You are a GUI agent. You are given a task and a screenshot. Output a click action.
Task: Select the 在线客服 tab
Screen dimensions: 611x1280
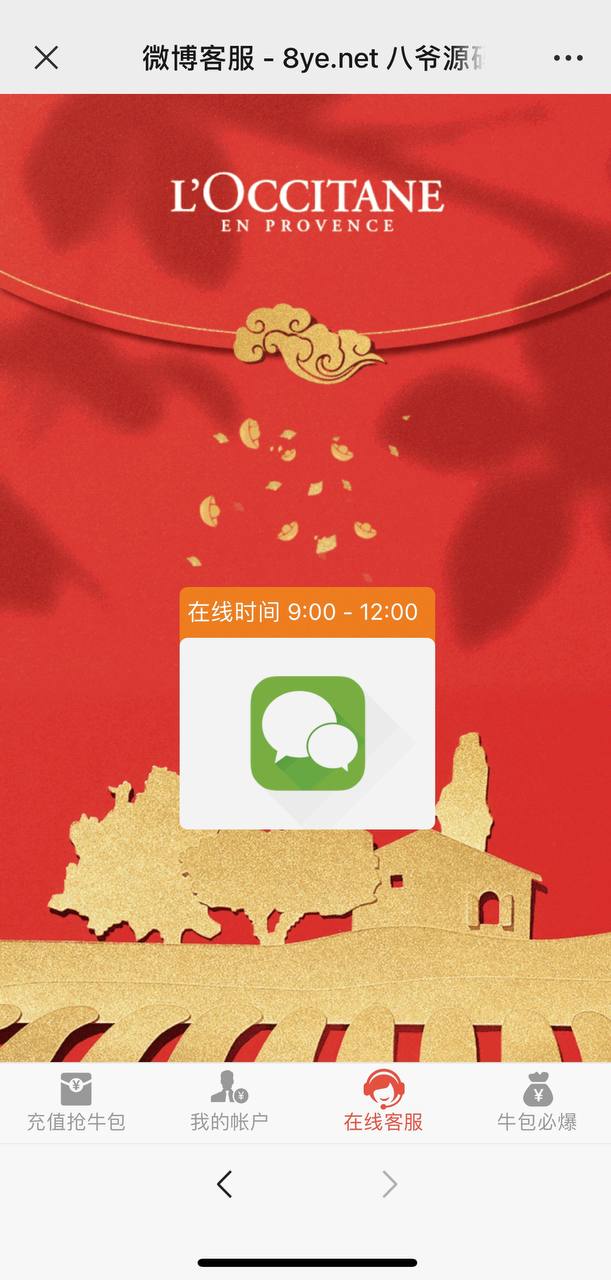click(383, 1101)
